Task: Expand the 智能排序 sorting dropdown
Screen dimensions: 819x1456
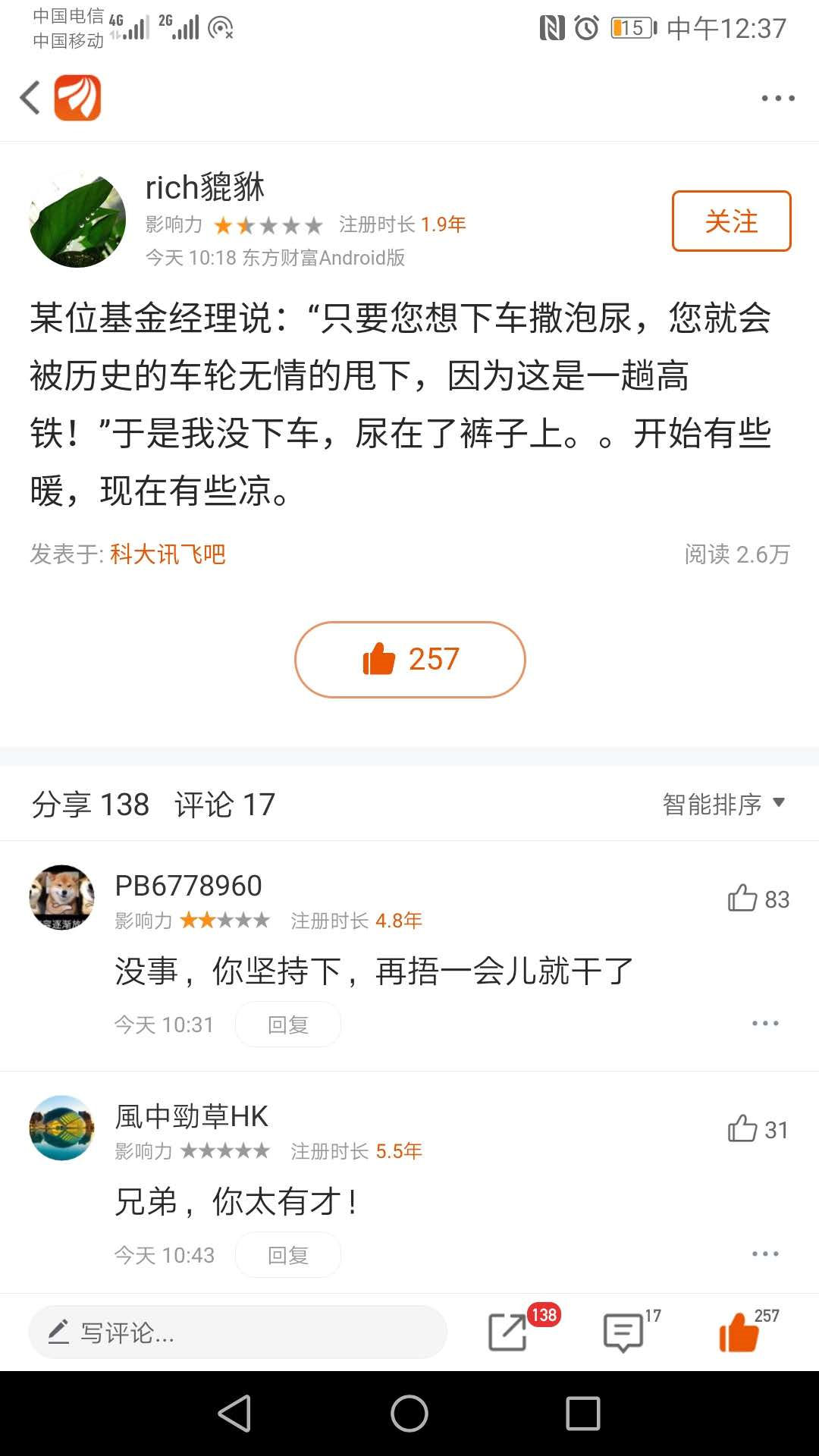Action: click(723, 804)
